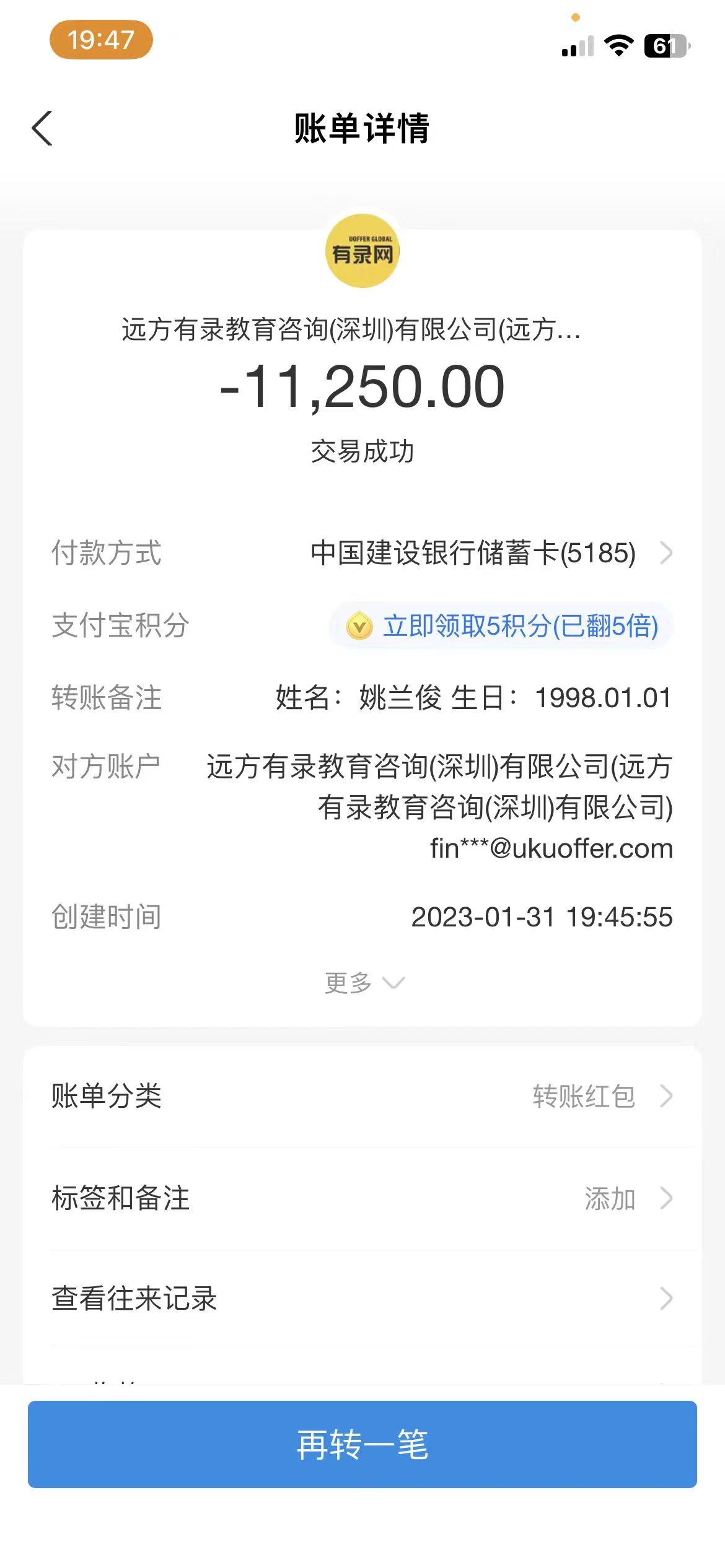The height and width of the screenshot is (1568, 725).
Task: Add tags and notes via 标签和备注
Action: tap(362, 1198)
